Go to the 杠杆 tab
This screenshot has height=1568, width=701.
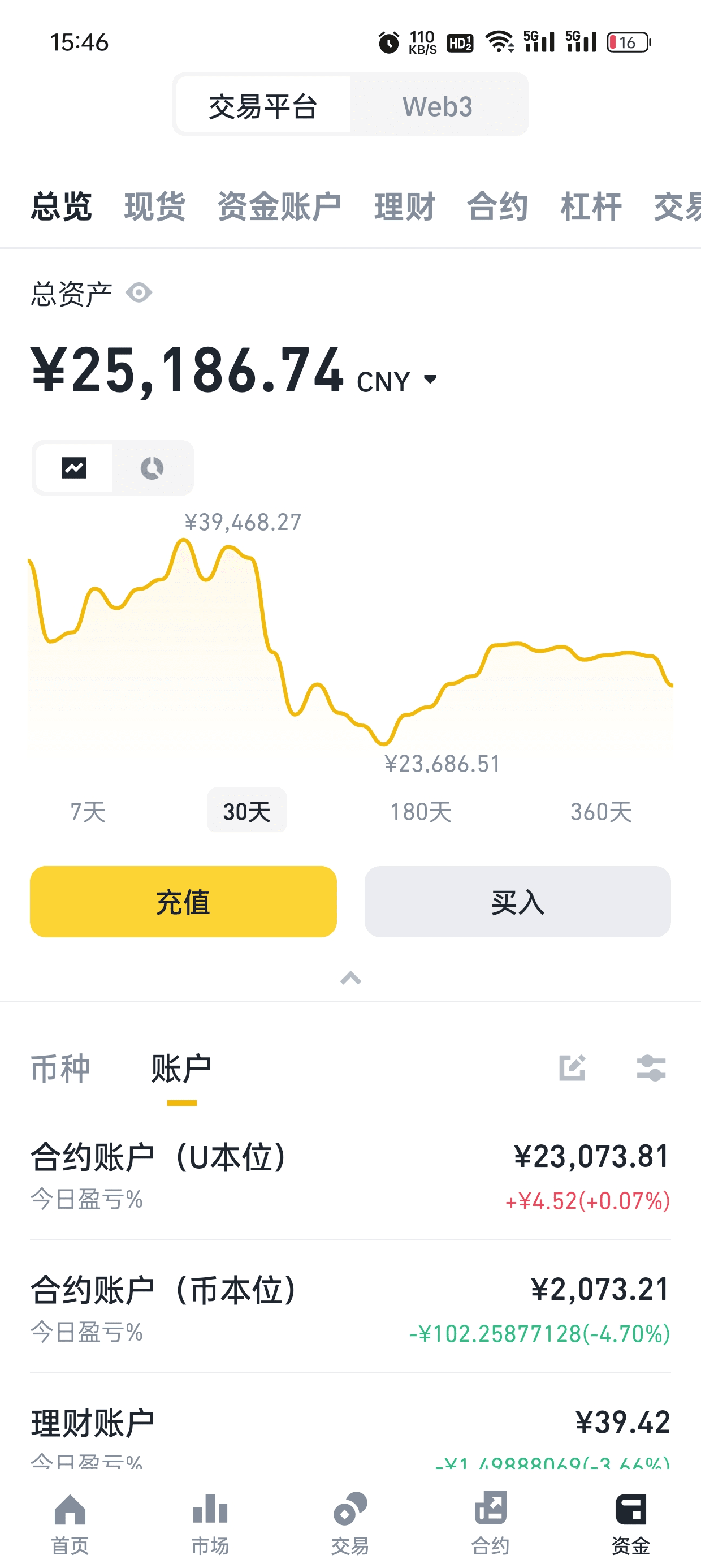591,206
